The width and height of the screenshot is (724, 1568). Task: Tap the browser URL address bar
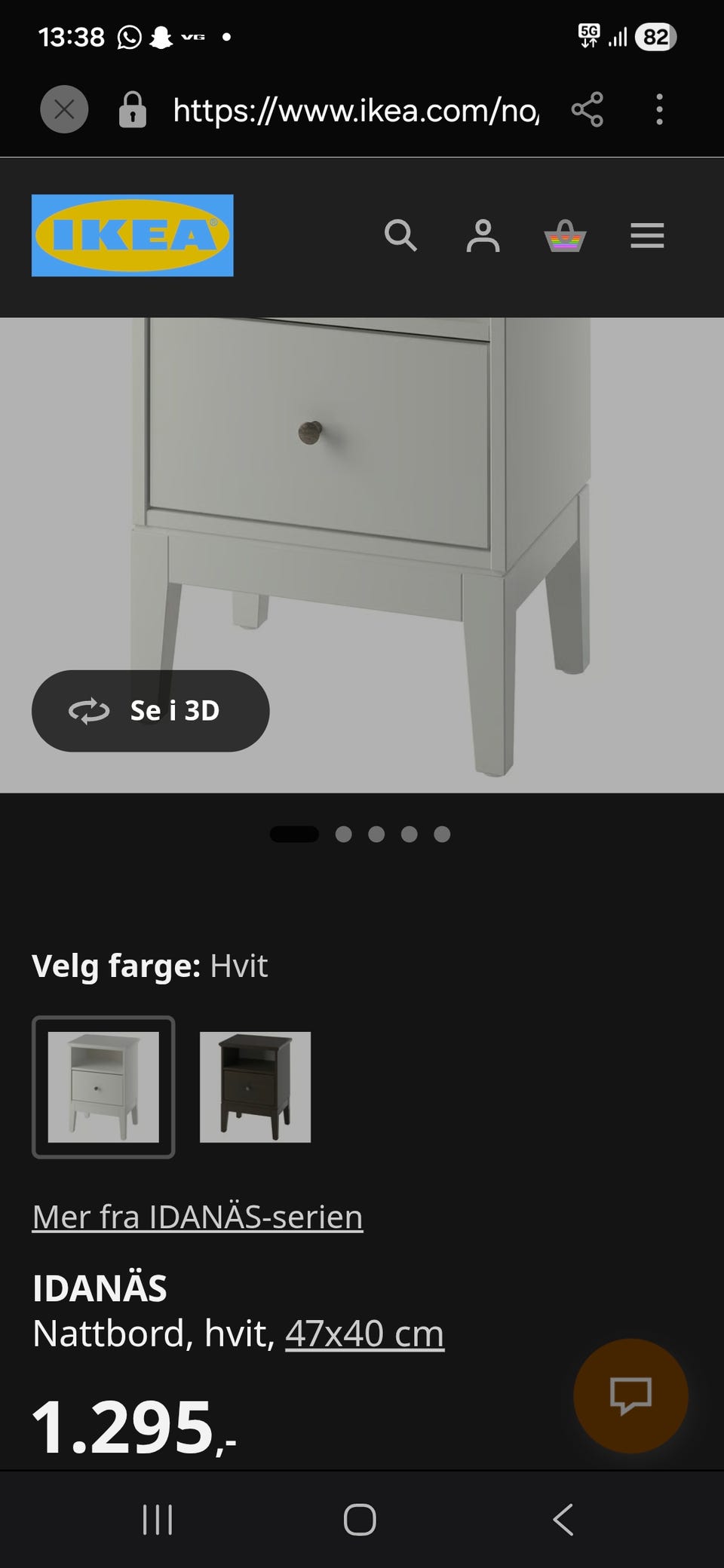pyautogui.click(x=354, y=110)
